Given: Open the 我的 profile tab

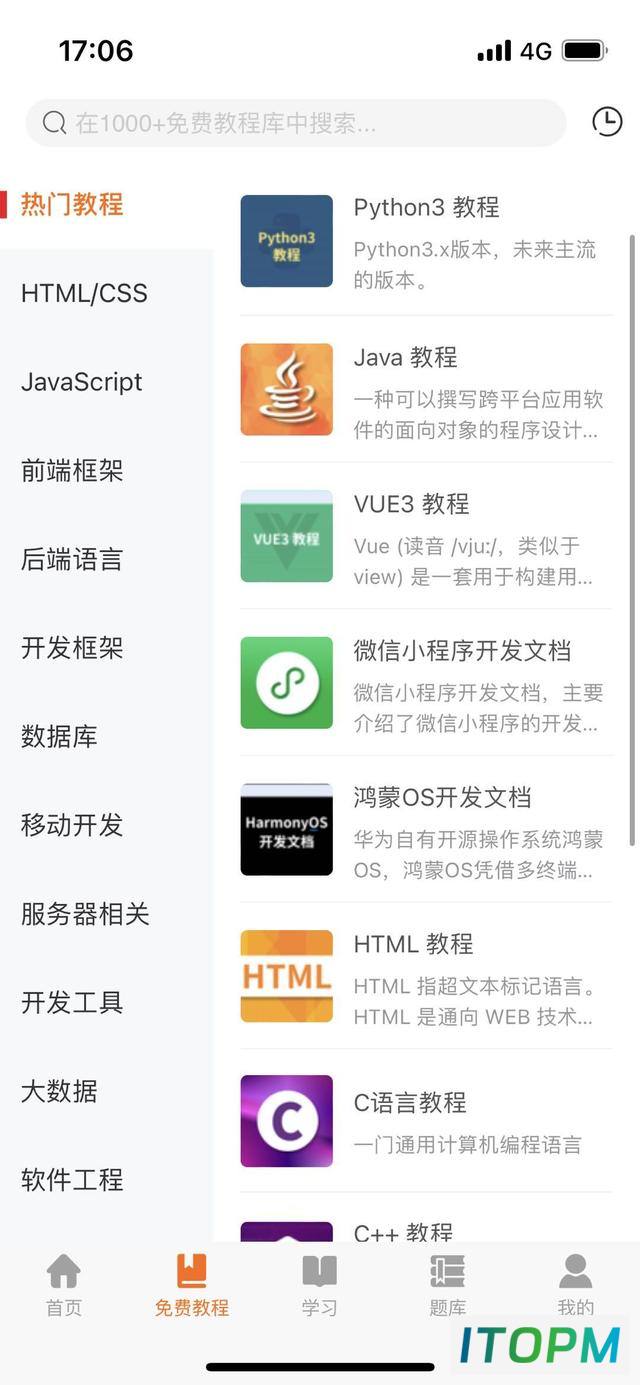Looking at the screenshot, I should 575,1285.
